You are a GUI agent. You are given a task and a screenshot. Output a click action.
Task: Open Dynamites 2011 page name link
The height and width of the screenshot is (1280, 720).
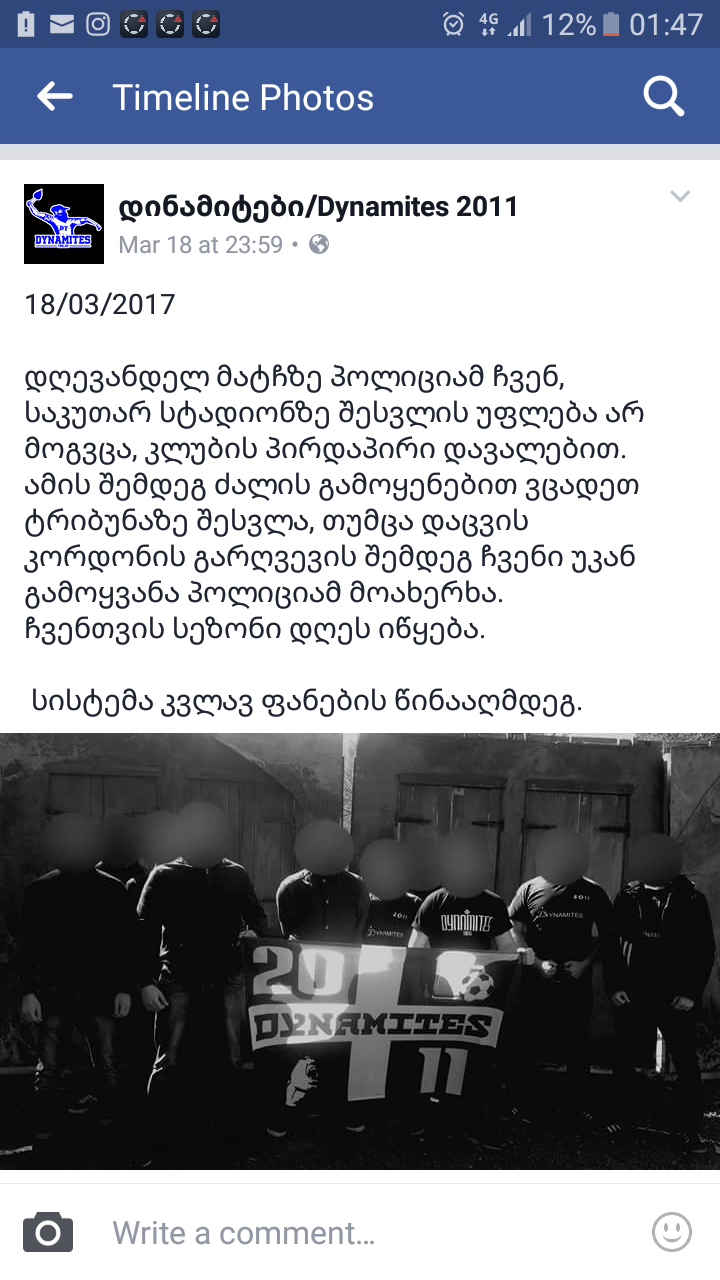point(318,207)
